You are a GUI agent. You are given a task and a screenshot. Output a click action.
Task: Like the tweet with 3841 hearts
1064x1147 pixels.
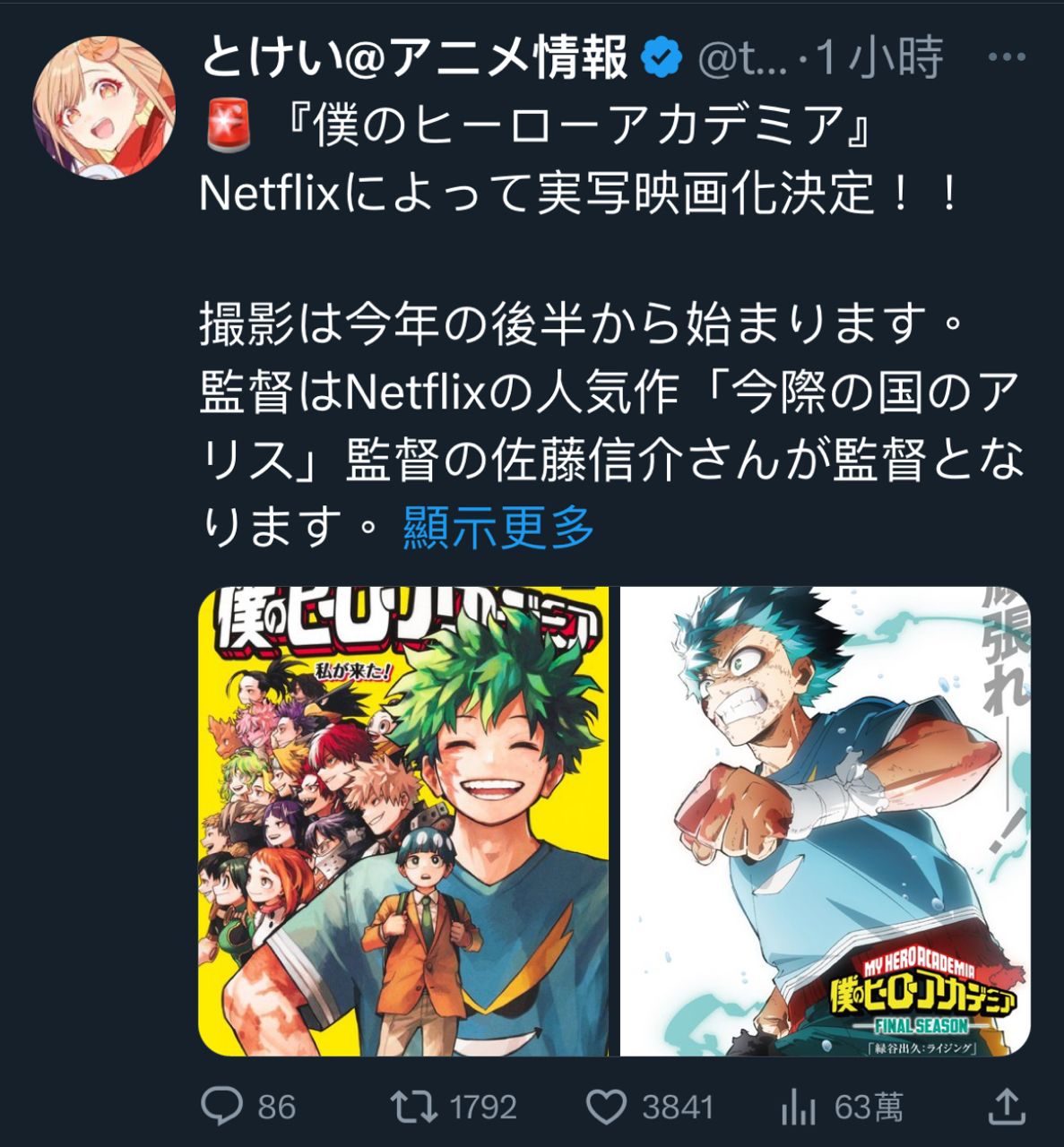606,1108
